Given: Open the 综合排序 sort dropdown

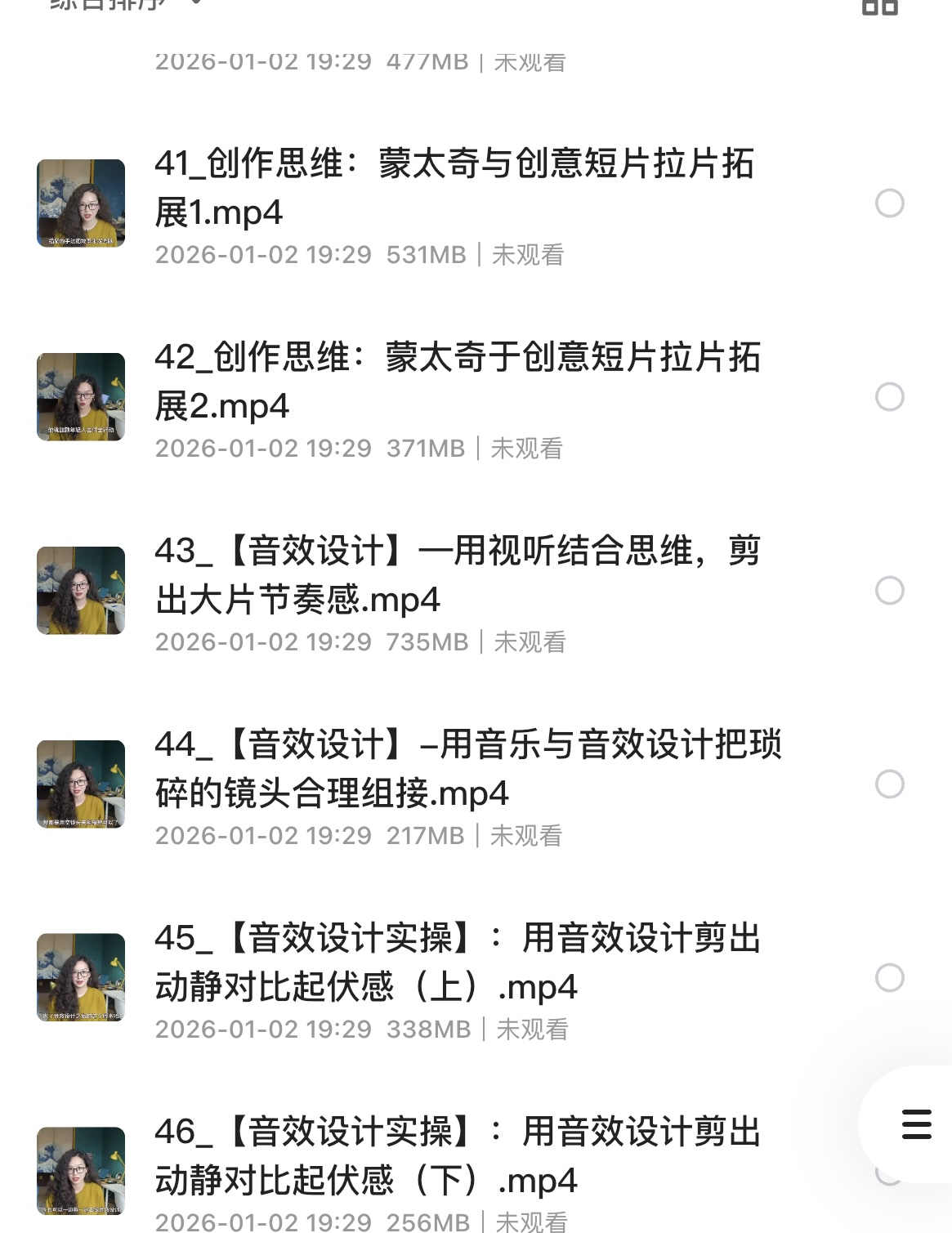Looking at the screenshot, I should (x=123, y=4).
